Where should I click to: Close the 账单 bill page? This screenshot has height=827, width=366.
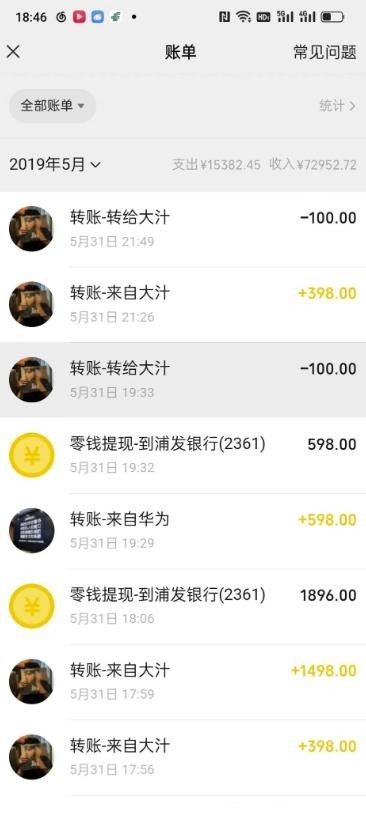(x=13, y=52)
